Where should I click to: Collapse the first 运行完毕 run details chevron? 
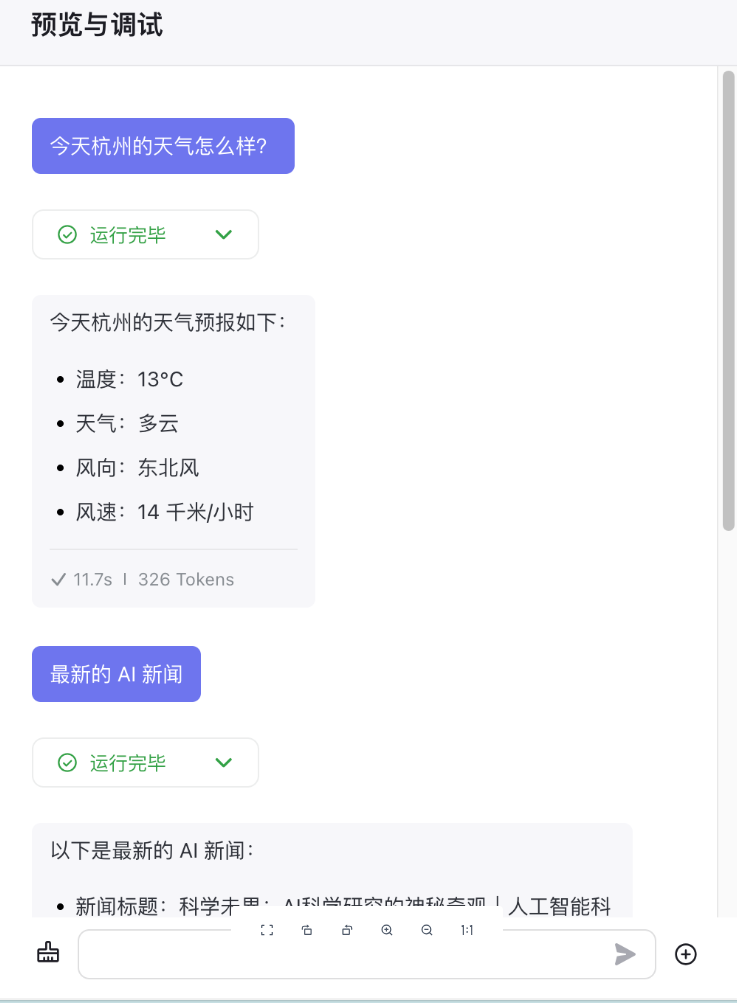224,234
